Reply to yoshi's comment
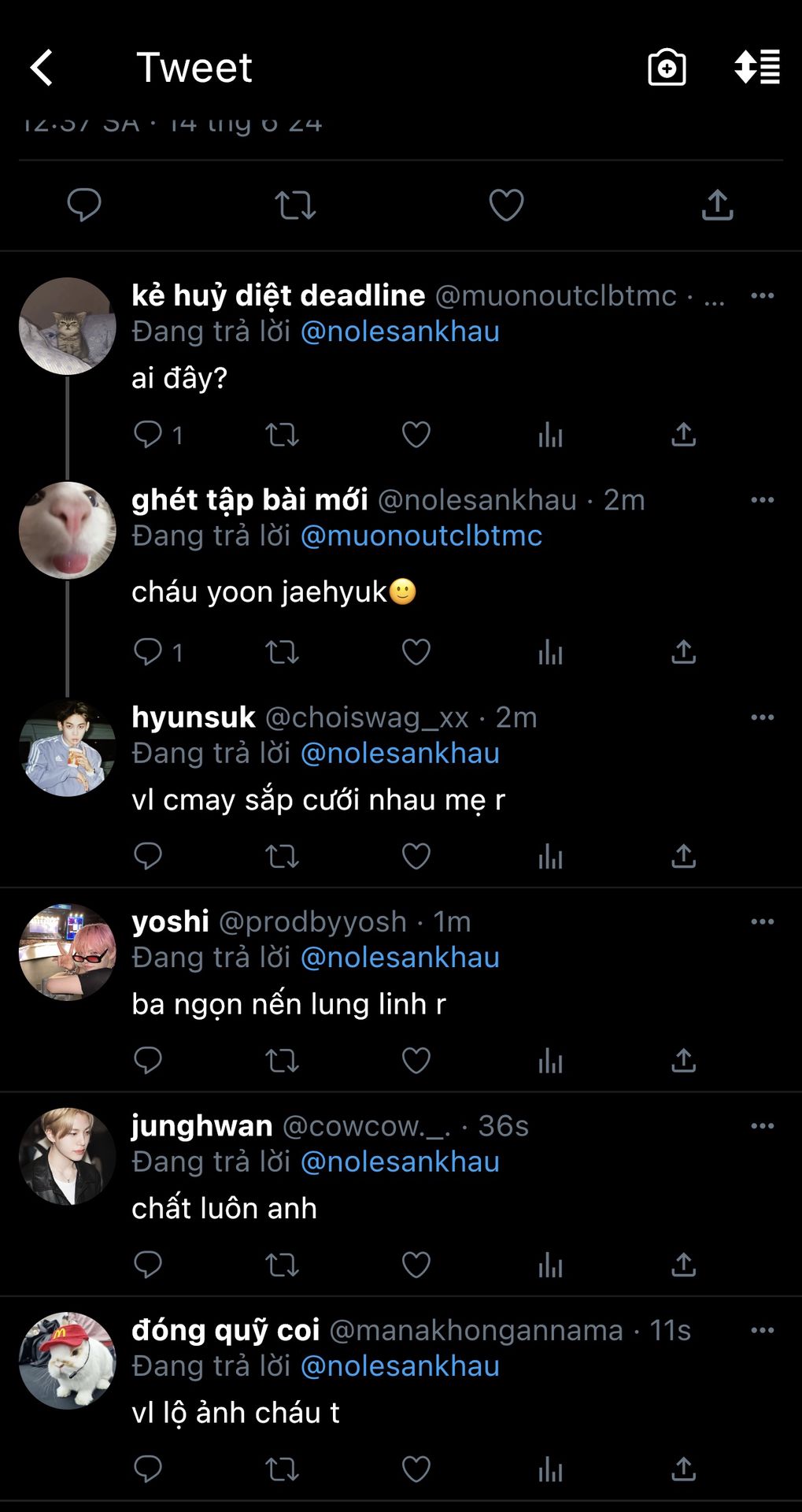Viewport: 802px width, 1512px height. coord(148,1061)
